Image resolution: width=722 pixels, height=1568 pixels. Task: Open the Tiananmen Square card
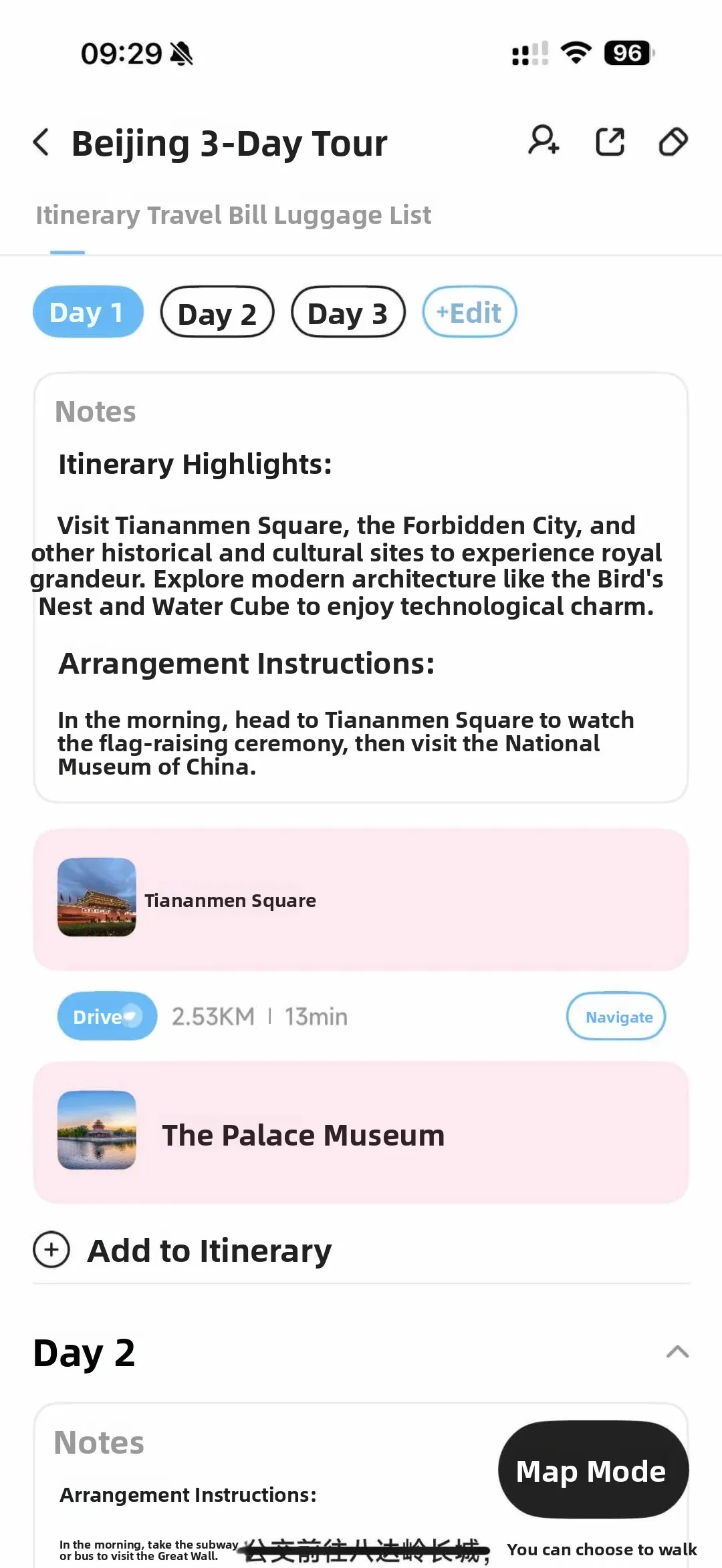tap(361, 900)
